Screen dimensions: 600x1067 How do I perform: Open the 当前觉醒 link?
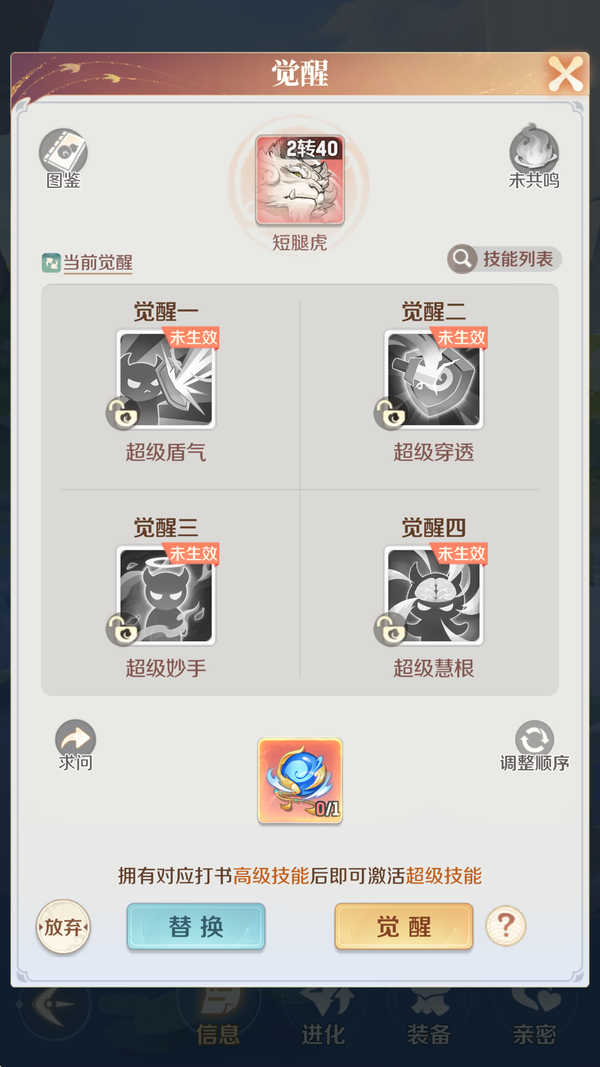point(88,264)
